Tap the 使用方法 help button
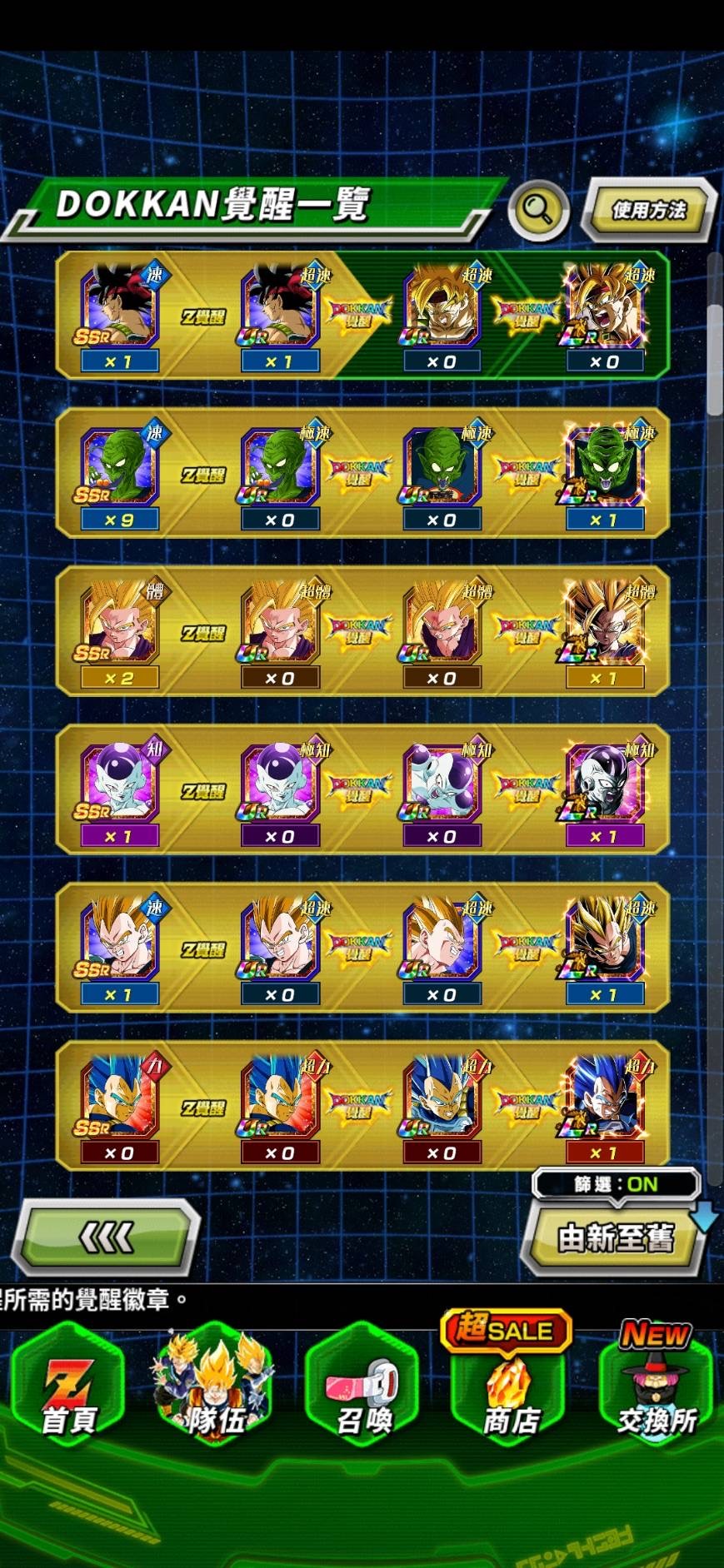The width and height of the screenshot is (724, 1568). point(650,211)
